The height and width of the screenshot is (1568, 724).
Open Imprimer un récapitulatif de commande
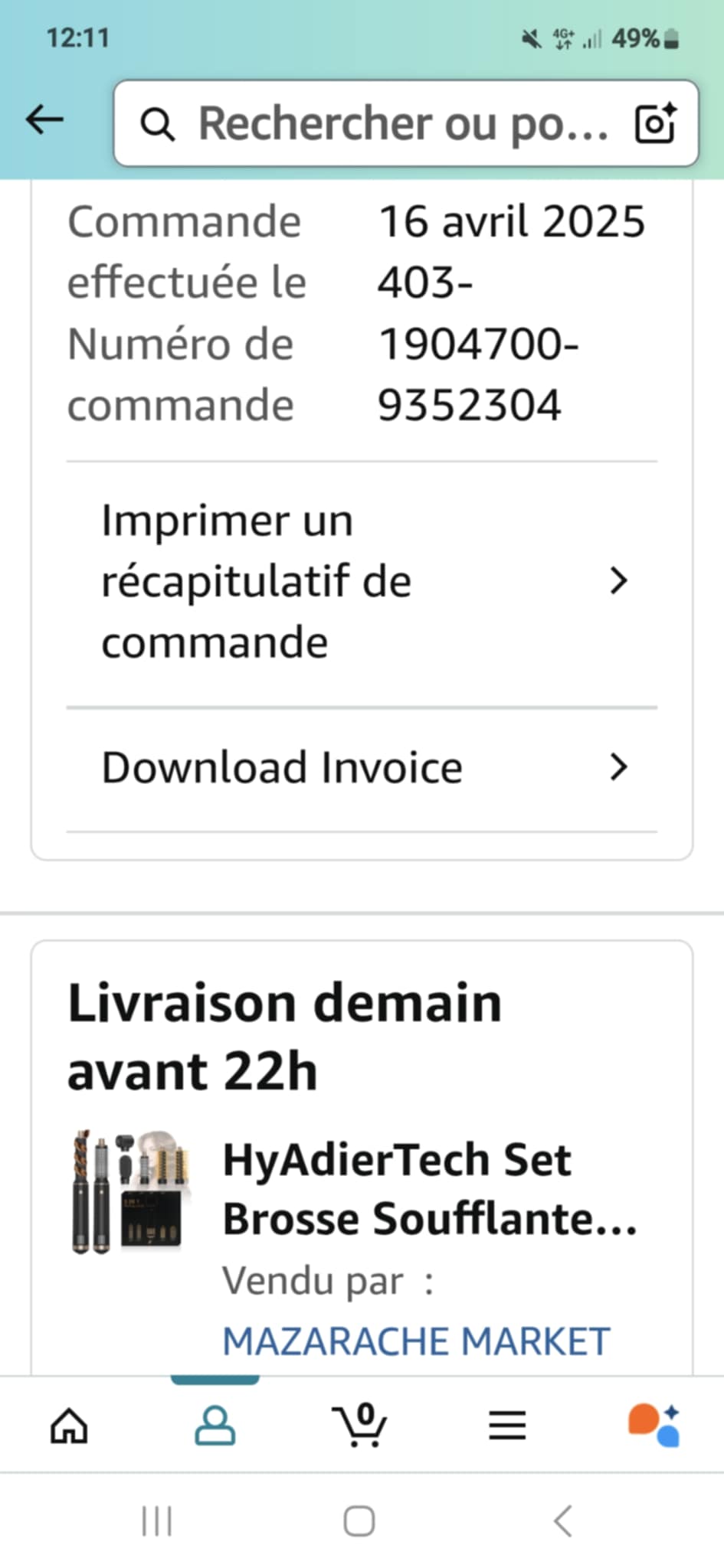point(362,582)
